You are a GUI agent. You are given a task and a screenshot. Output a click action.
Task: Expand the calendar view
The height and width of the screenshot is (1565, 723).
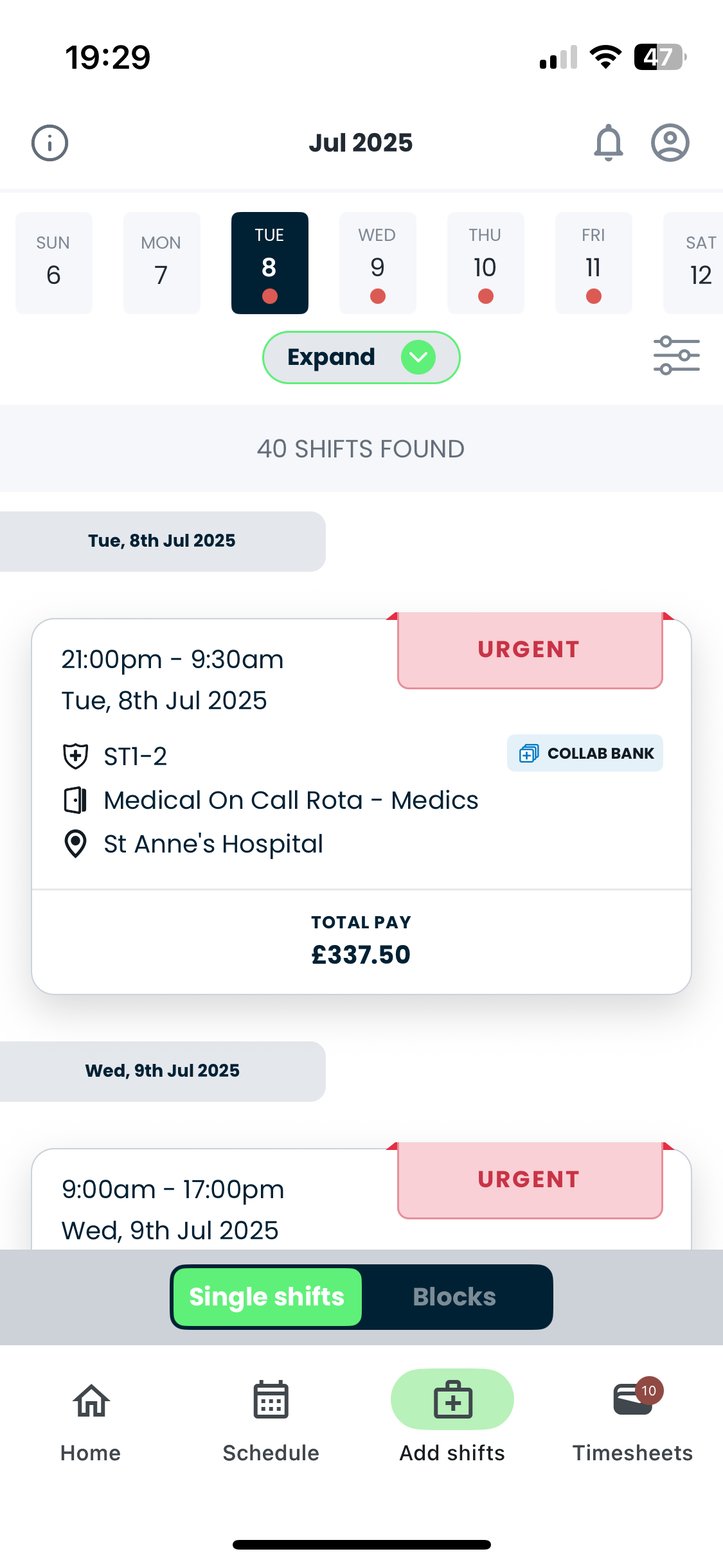tap(361, 357)
